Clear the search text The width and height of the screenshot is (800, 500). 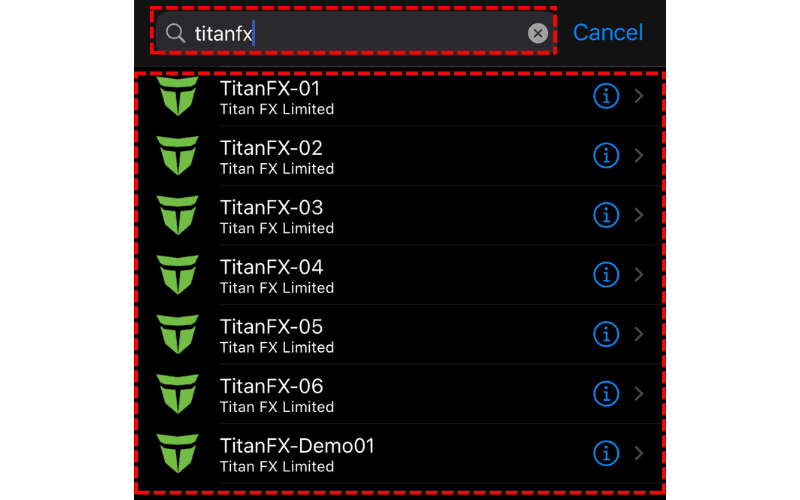pyautogui.click(x=538, y=33)
